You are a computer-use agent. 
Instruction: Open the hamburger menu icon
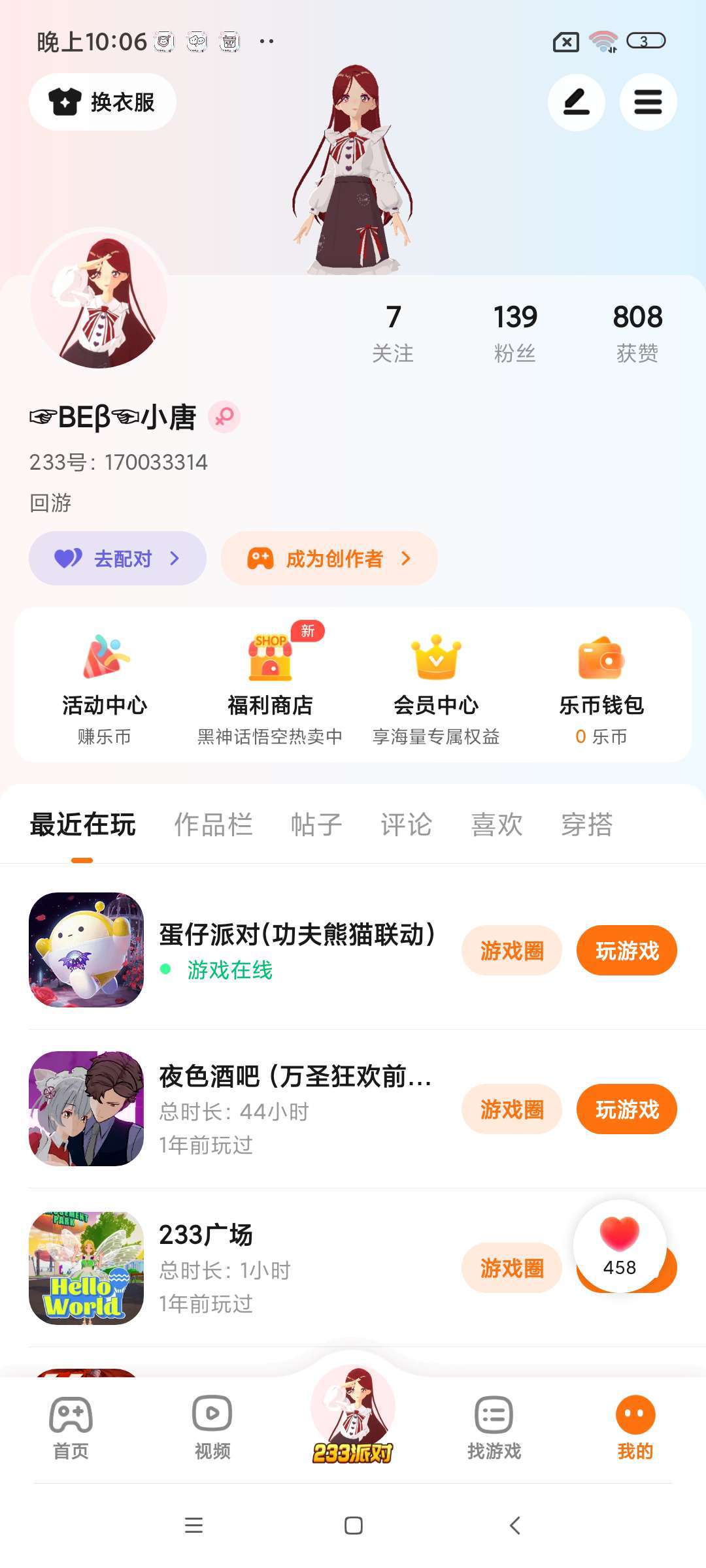[x=648, y=103]
